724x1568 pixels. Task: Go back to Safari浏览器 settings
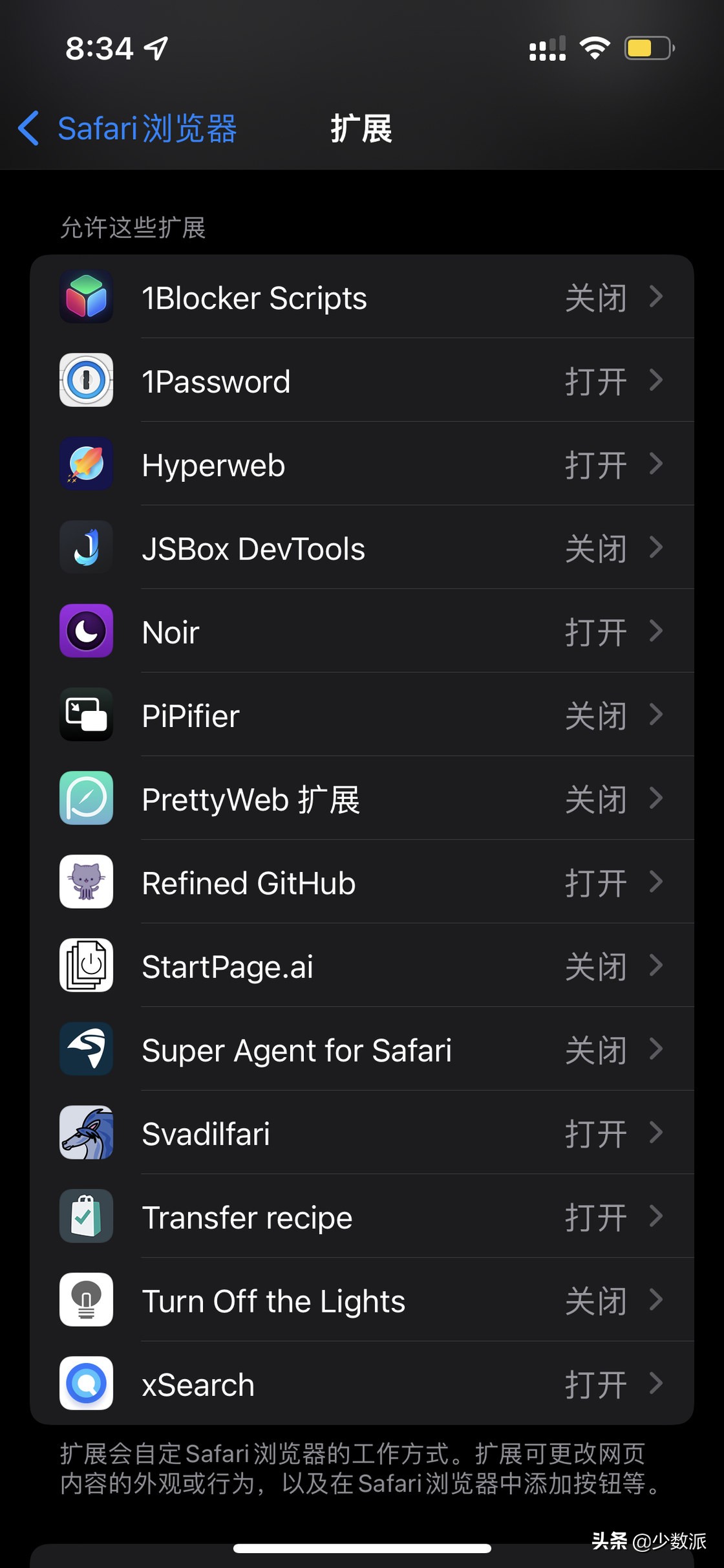pyautogui.click(x=127, y=128)
